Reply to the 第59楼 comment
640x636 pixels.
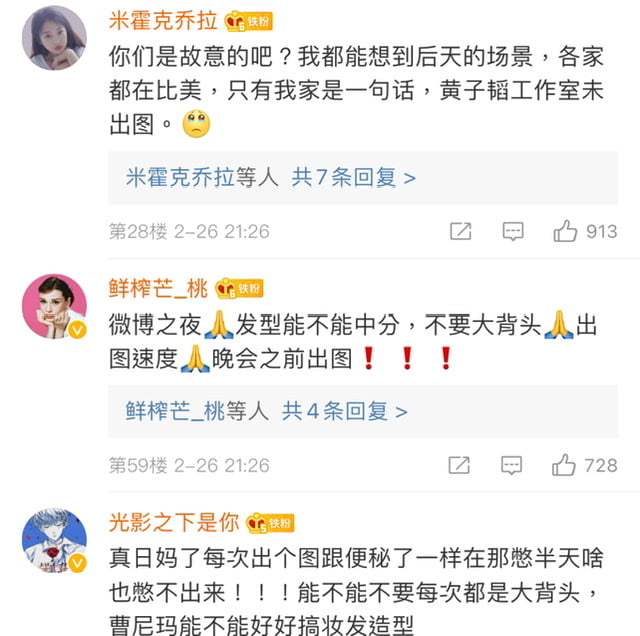click(512, 465)
